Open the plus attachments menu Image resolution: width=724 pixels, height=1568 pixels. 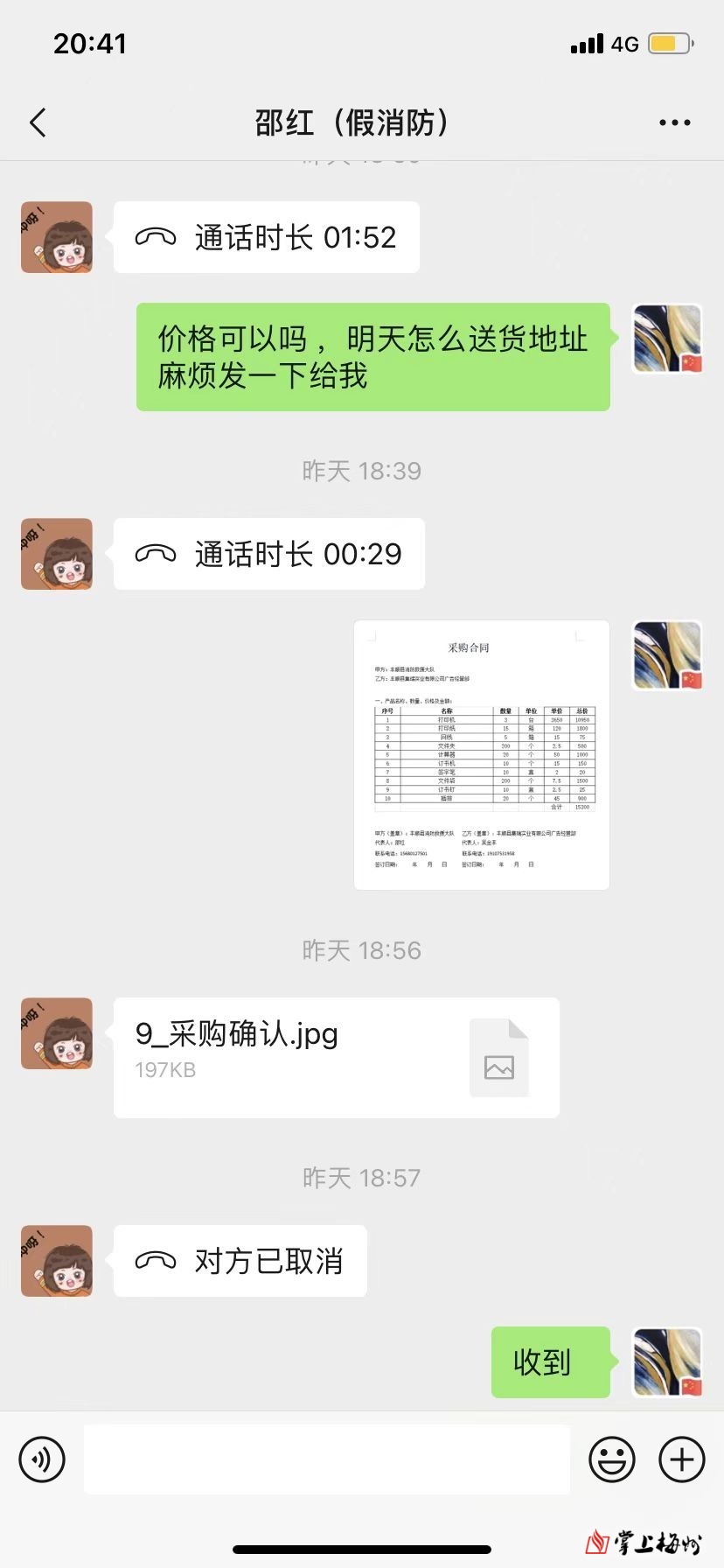point(681,1459)
